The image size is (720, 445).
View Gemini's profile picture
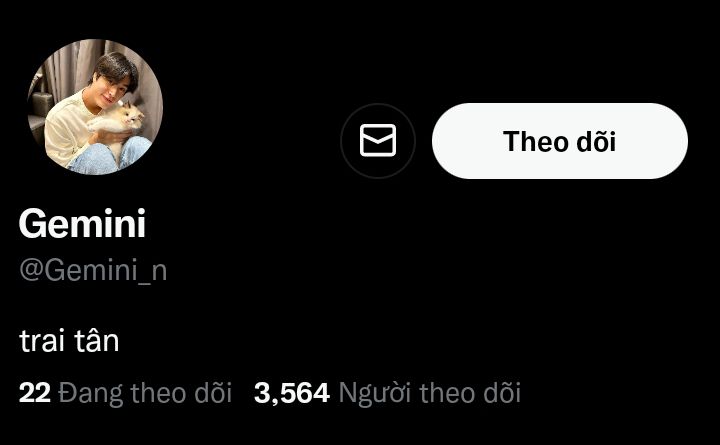pyautogui.click(x=95, y=107)
